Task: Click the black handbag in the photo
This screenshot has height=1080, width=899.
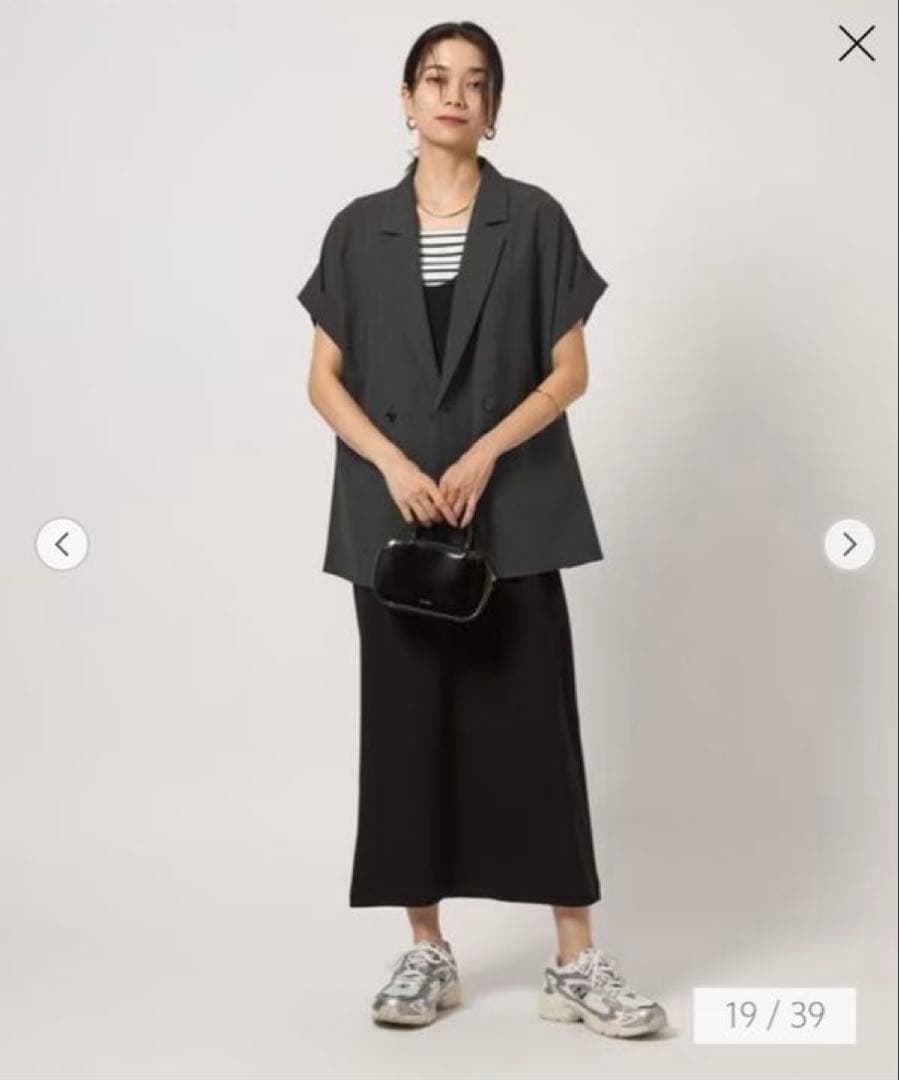Action: 432,575
